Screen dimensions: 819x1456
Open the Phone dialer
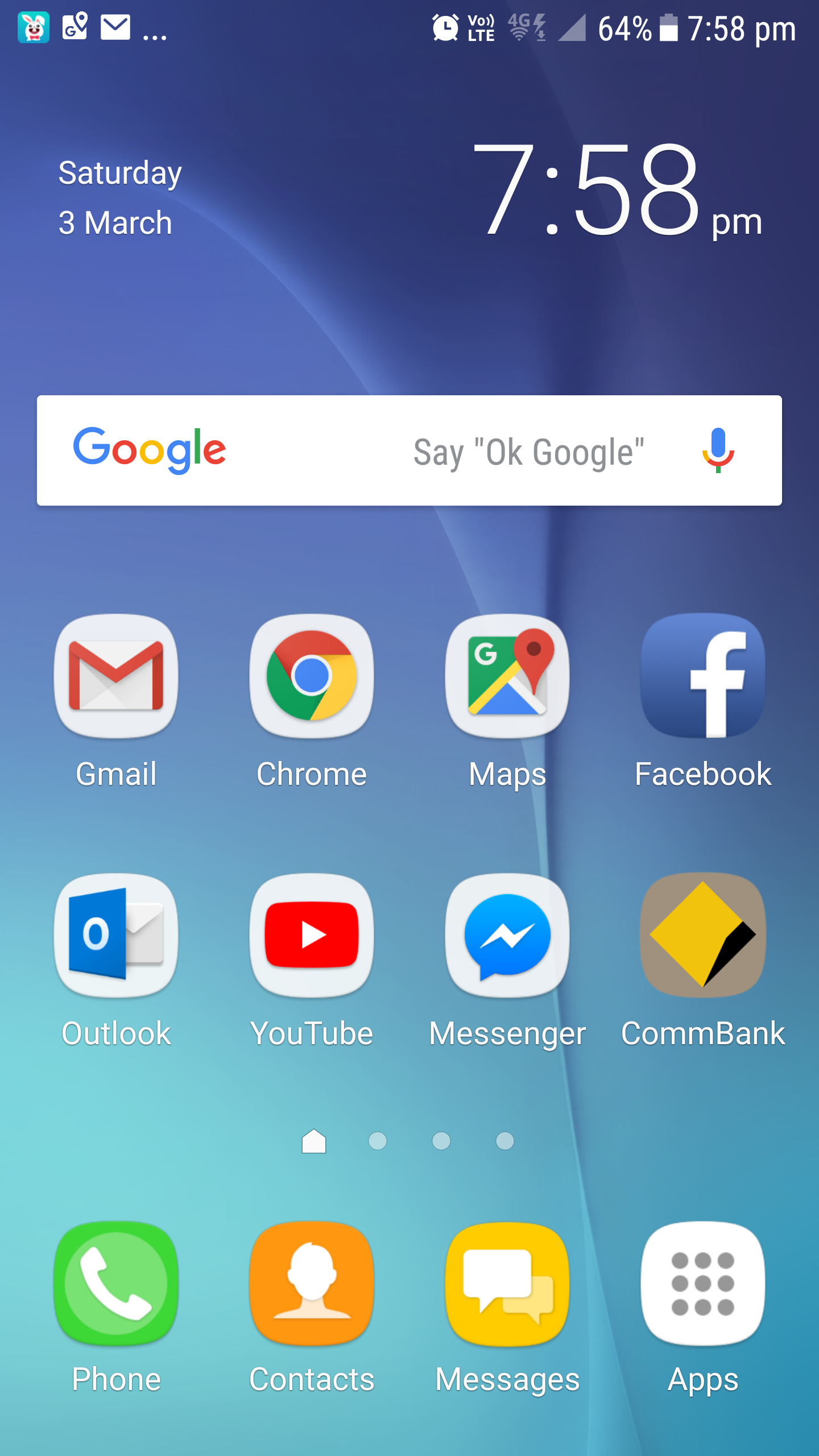(x=116, y=1284)
